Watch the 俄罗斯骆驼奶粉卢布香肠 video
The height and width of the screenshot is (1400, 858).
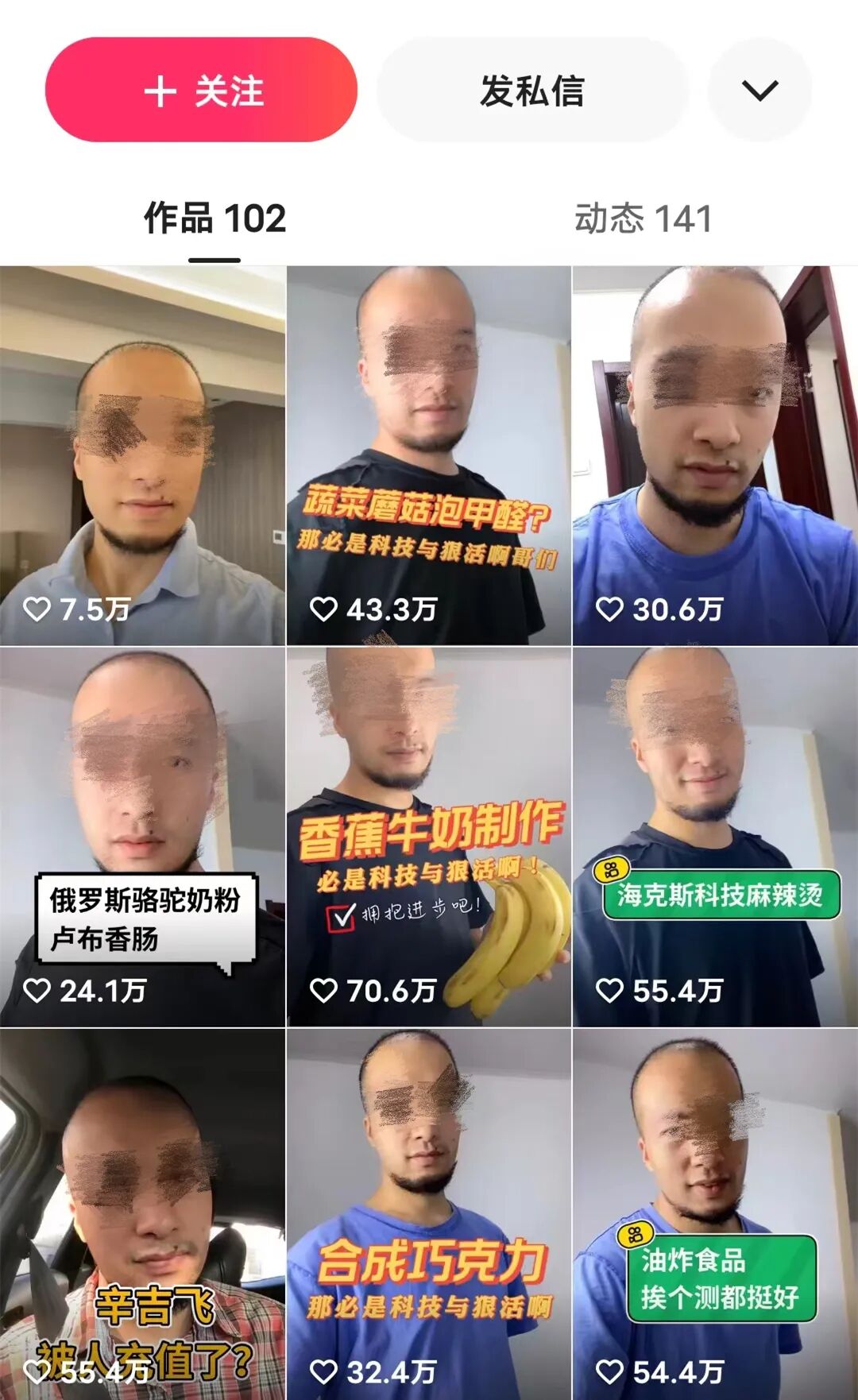pos(143,837)
